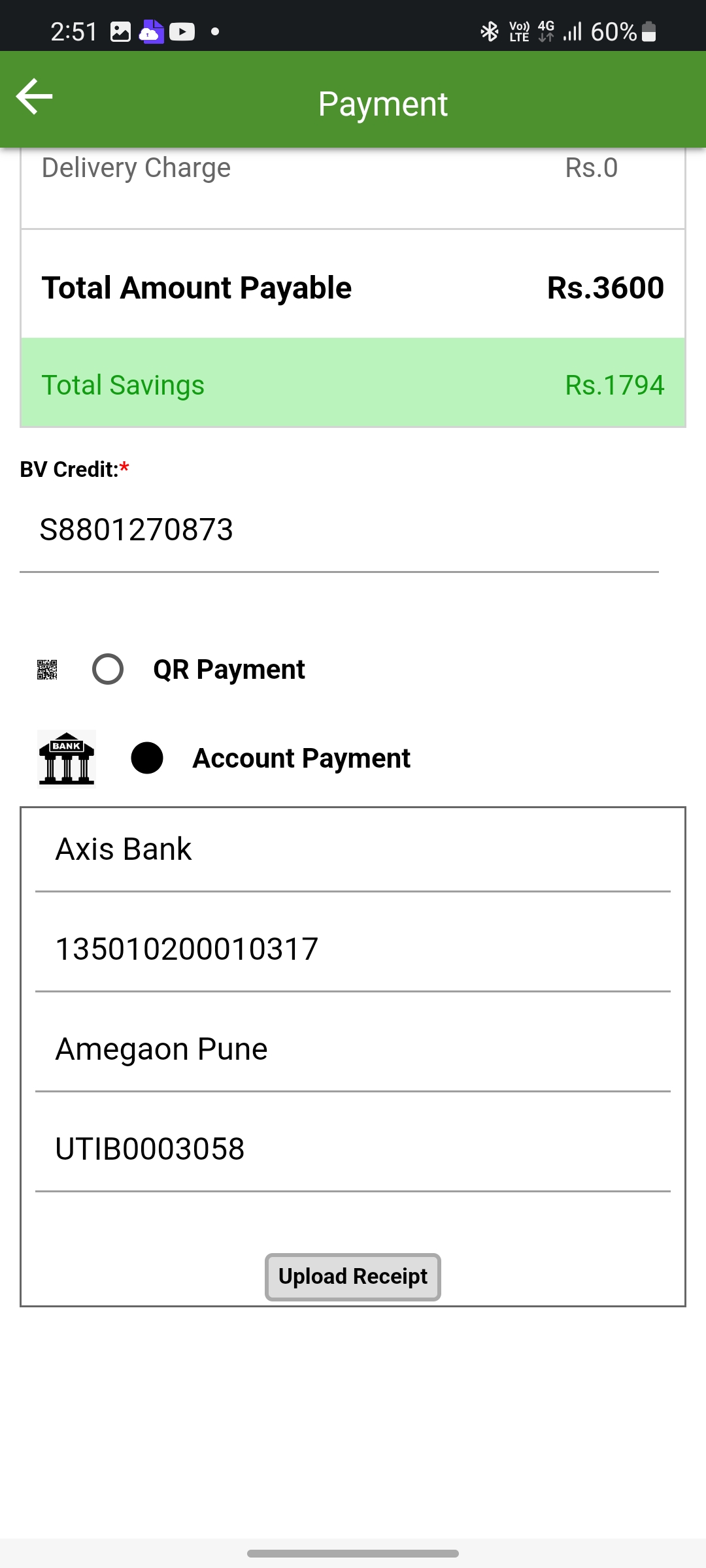Tap the Upload Receipt button
The width and height of the screenshot is (706, 1568).
(x=353, y=1277)
